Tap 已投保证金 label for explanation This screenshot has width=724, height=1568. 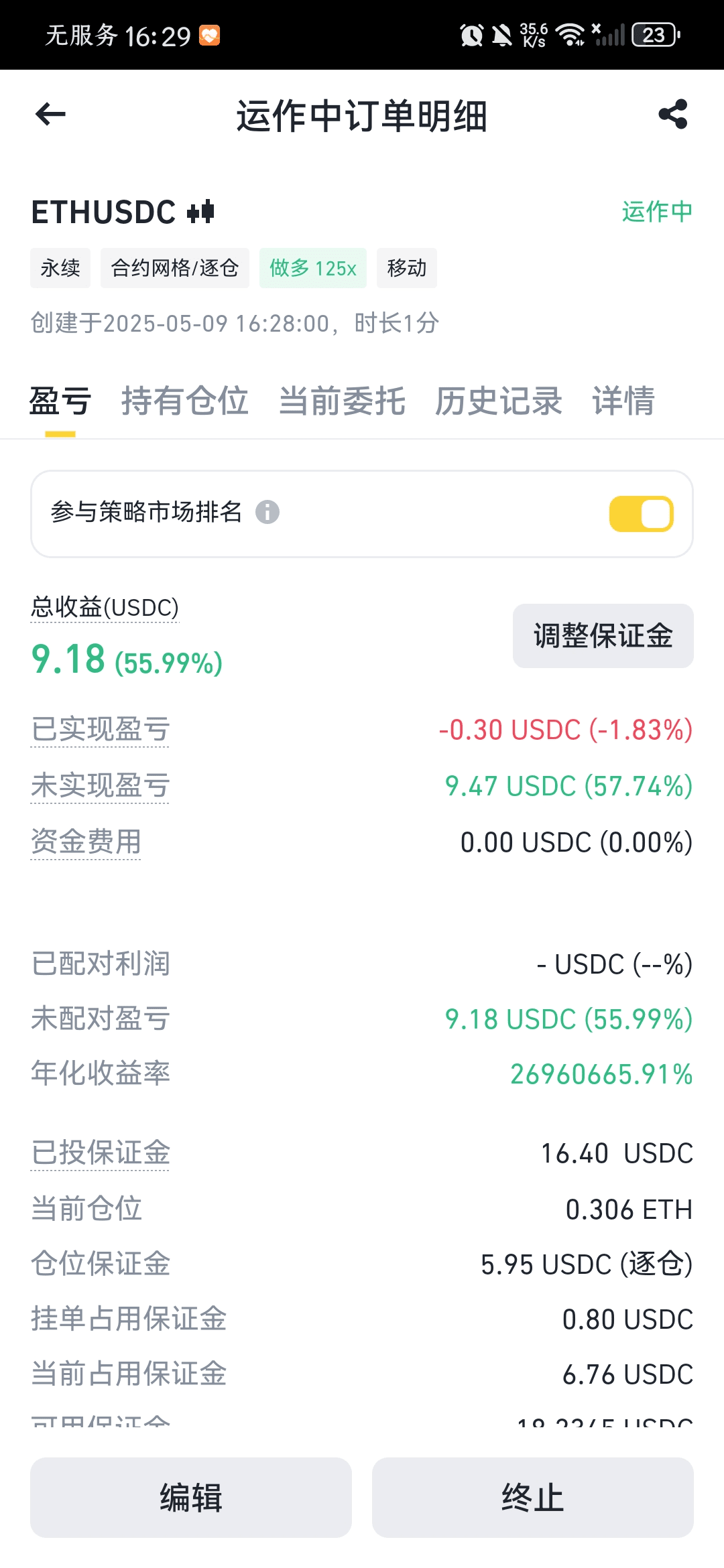pos(101,1153)
